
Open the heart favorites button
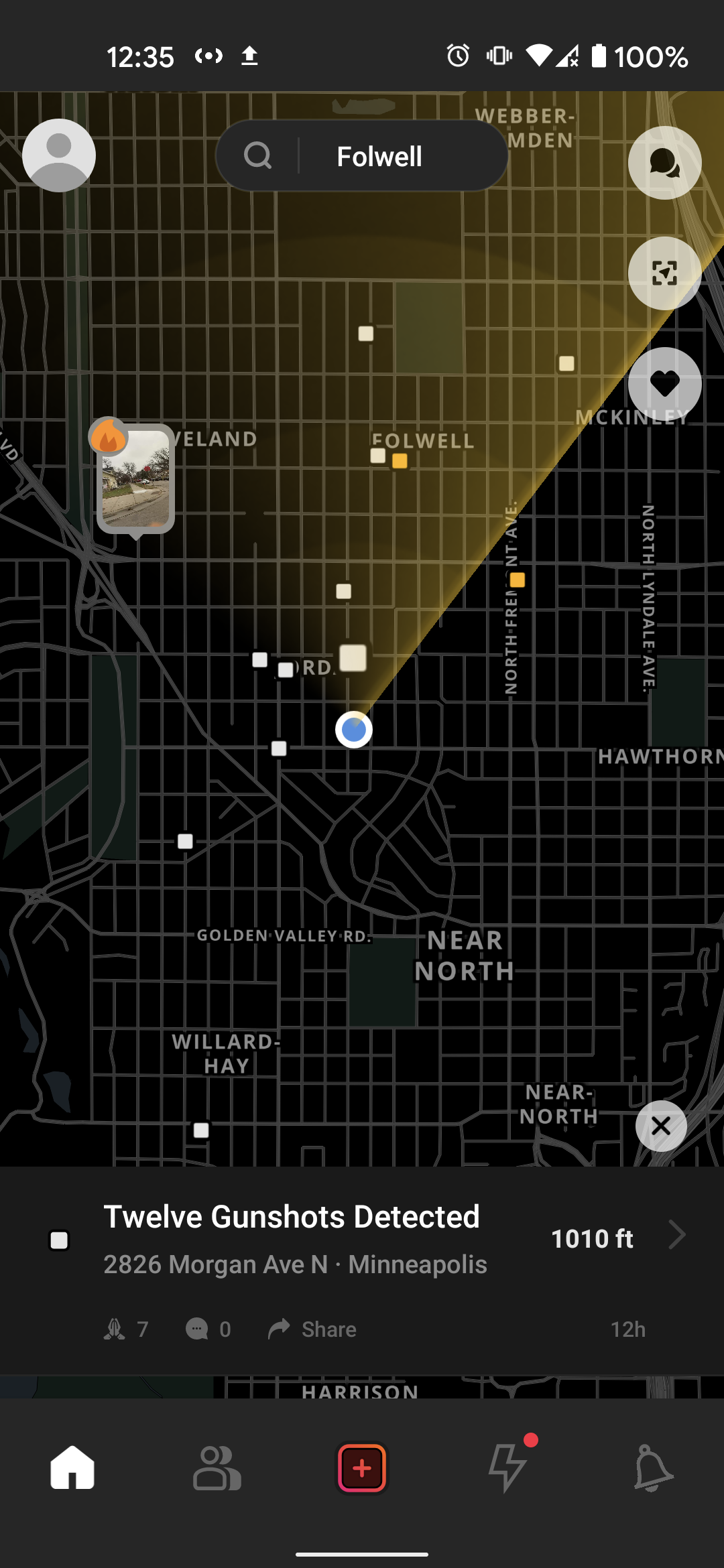pos(664,384)
